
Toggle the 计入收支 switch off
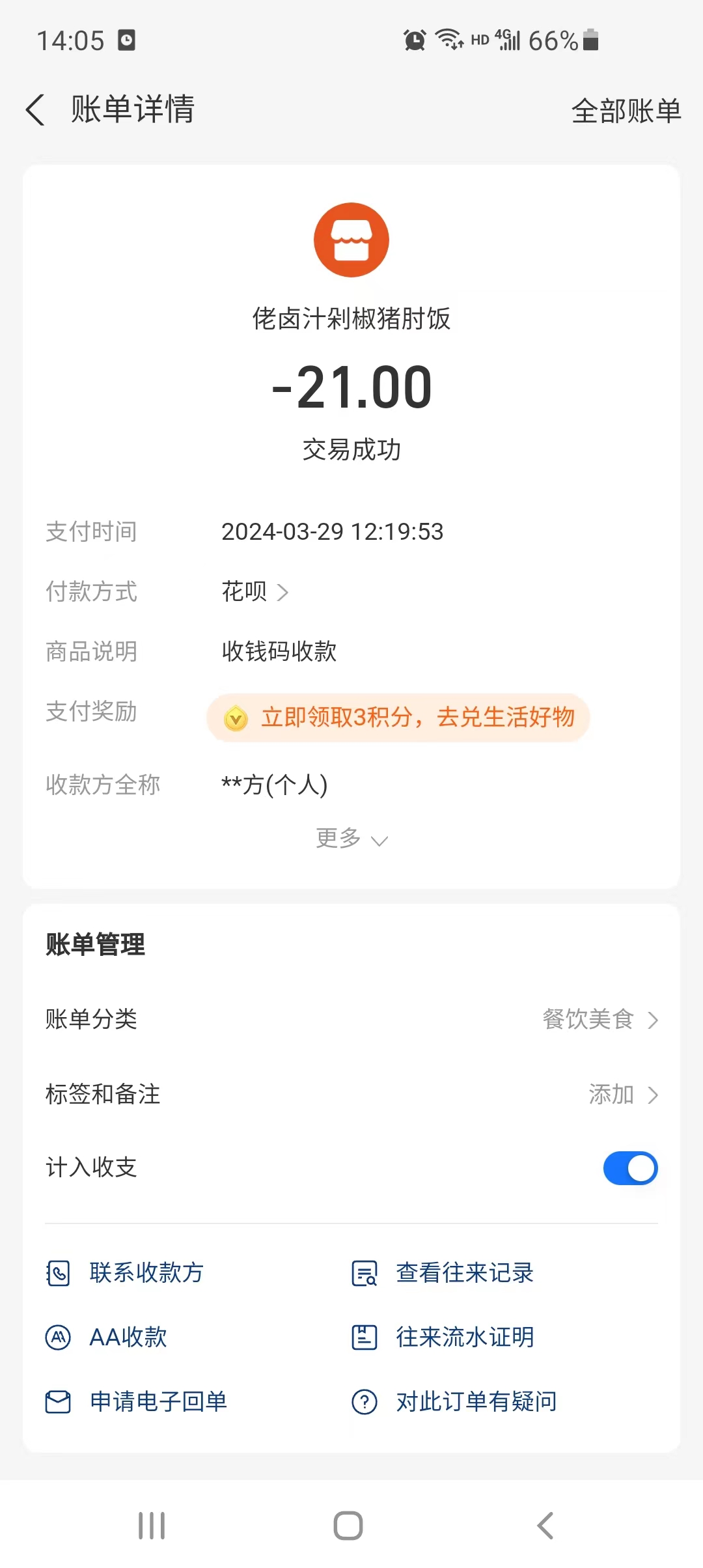click(630, 1168)
